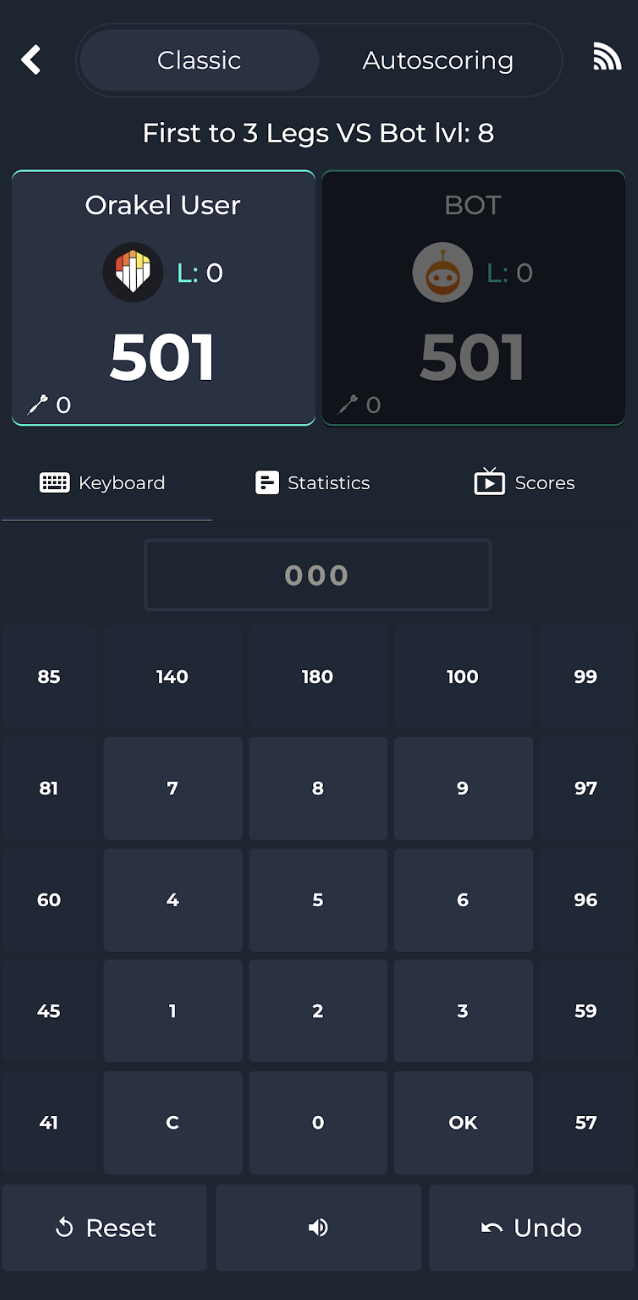Tap the number 5 key
The height and width of the screenshot is (1300, 638).
[x=318, y=900]
